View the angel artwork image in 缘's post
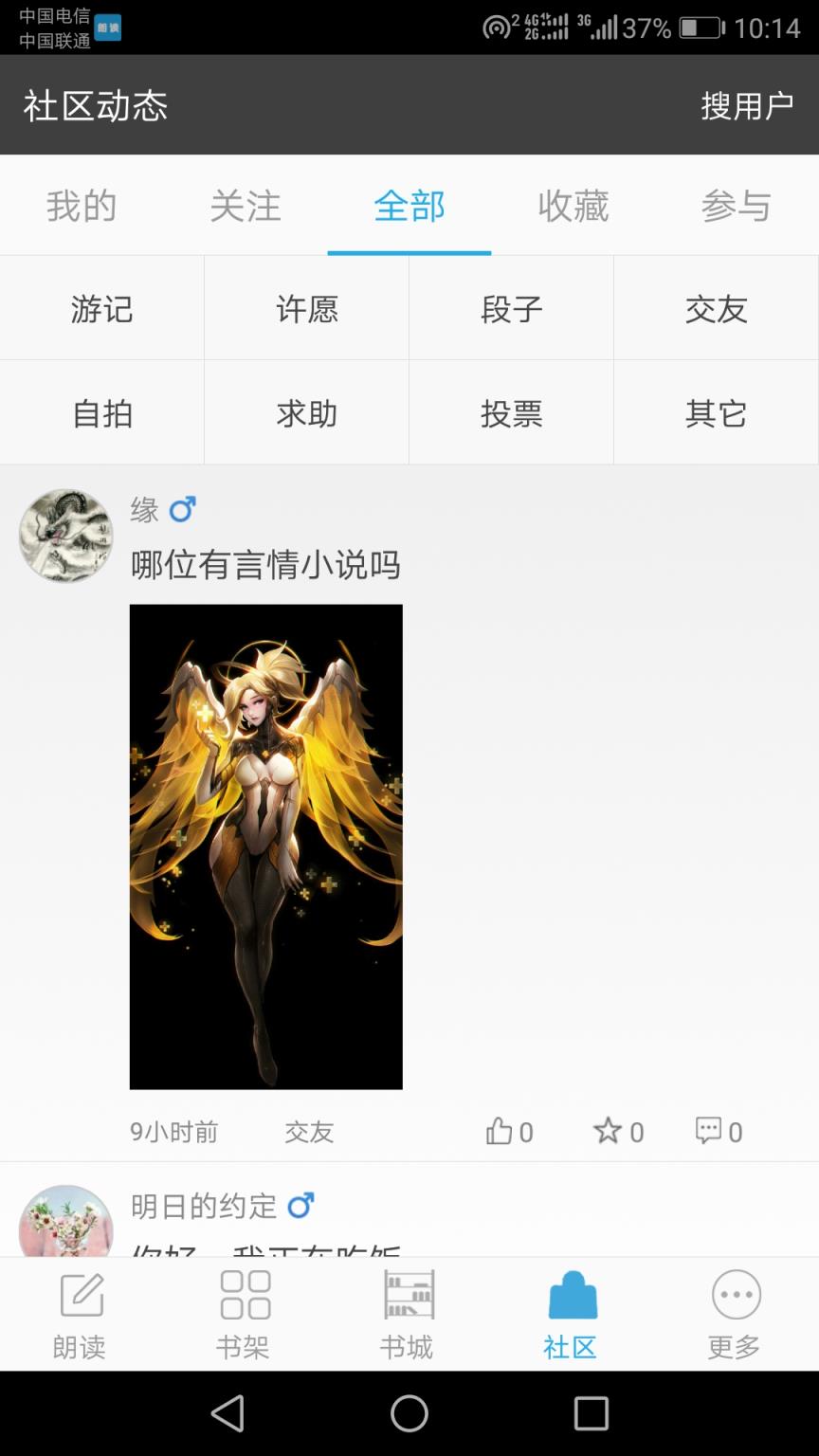The width and height of the screenshot is (819, 1456). [x=266, y=848]
